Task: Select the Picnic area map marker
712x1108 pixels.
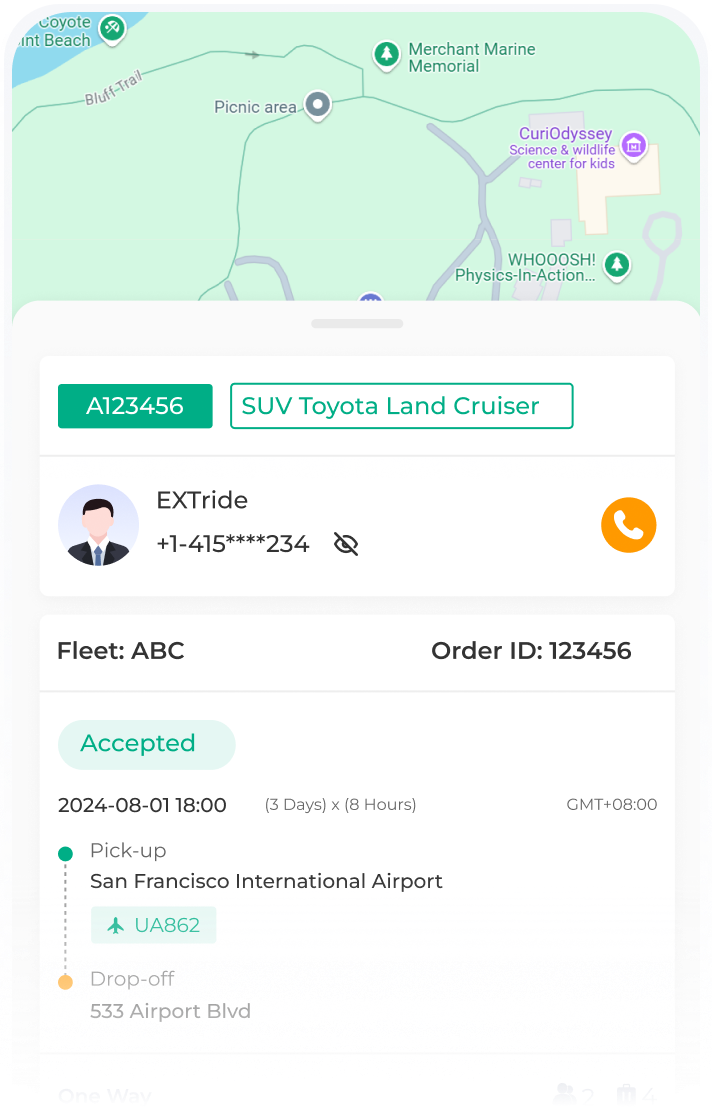Action: coord(318,104)
